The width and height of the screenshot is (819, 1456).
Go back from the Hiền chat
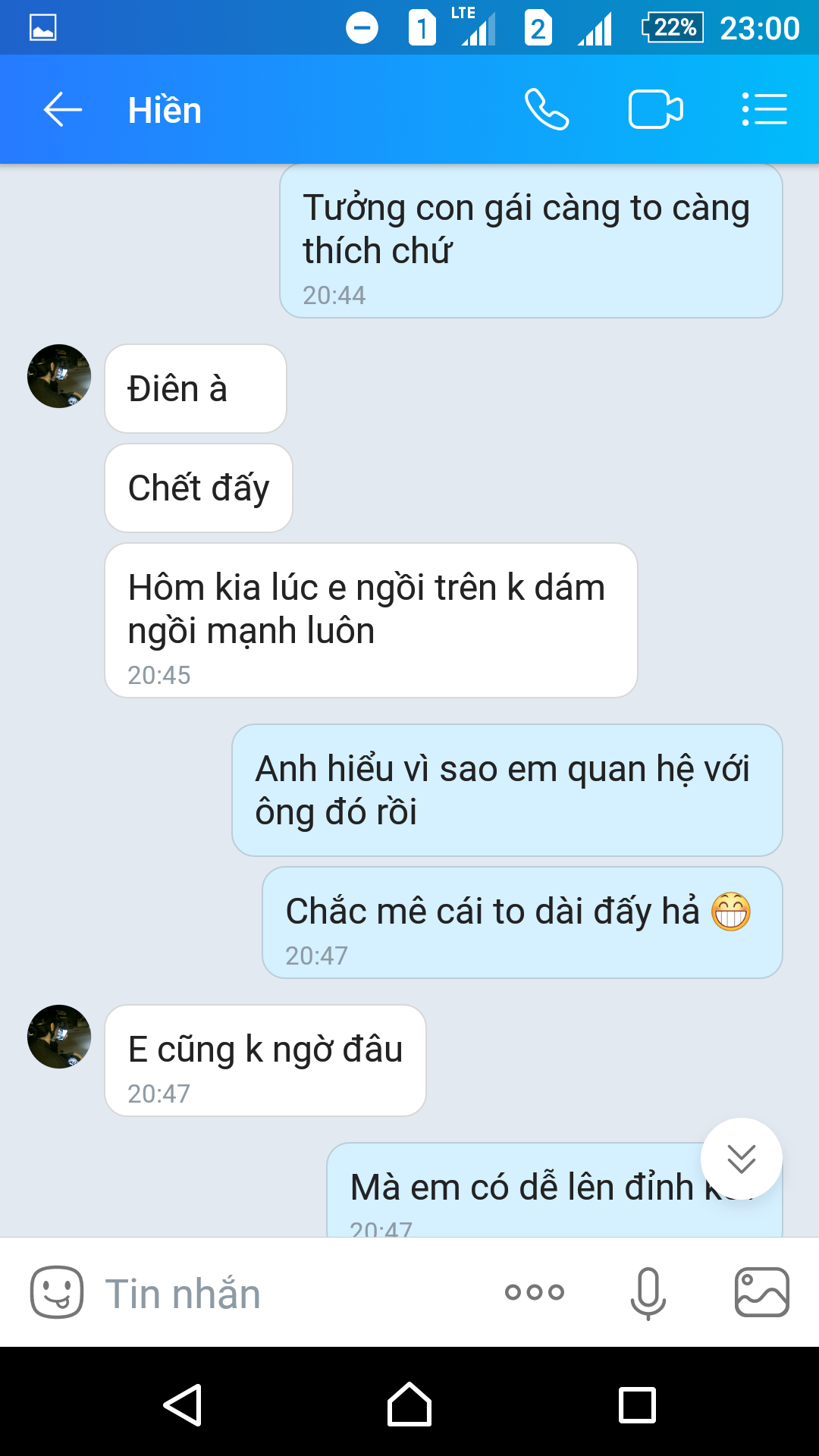point(62,110)
